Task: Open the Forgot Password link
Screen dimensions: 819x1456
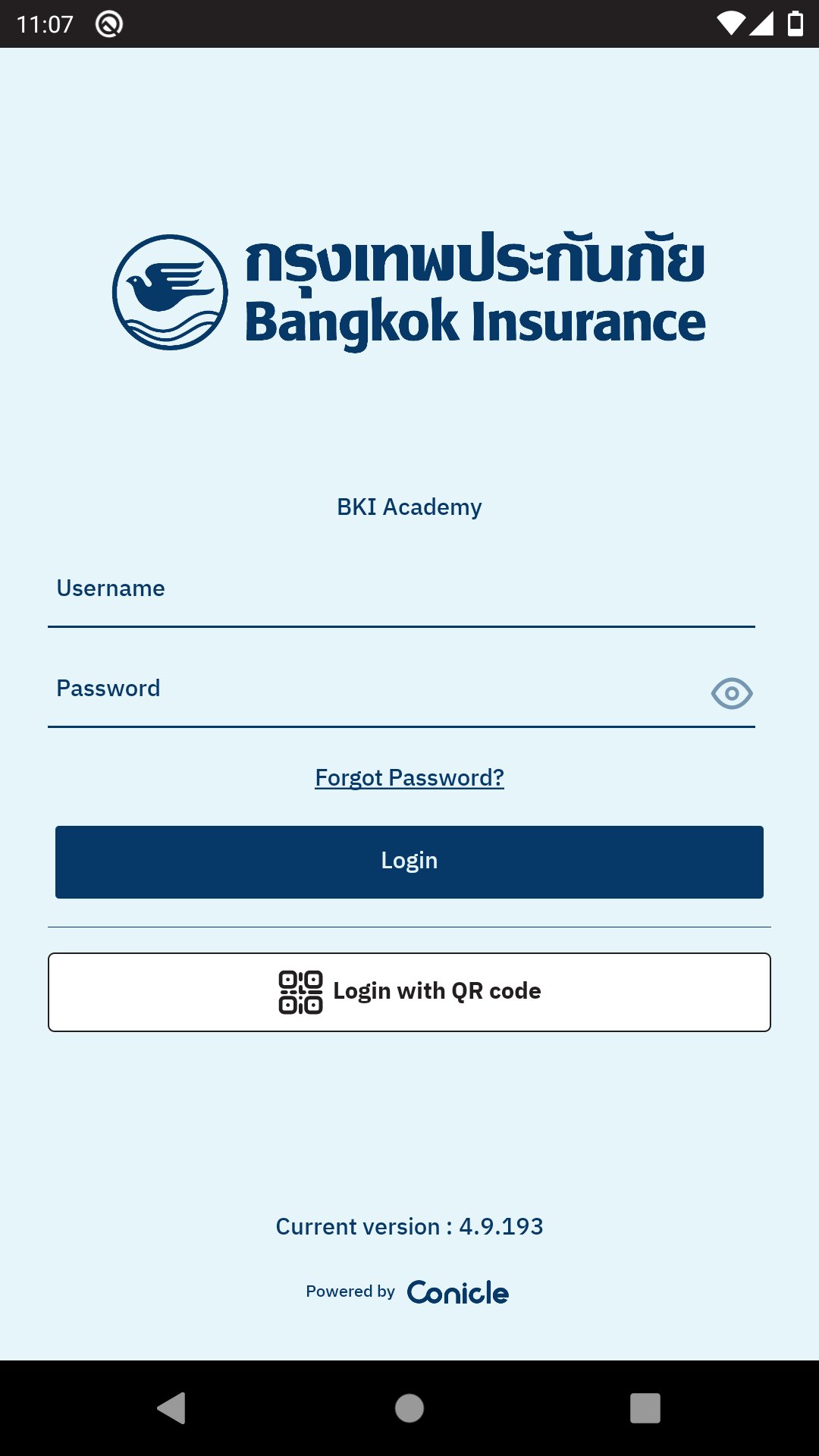Action: coord(409,777)
